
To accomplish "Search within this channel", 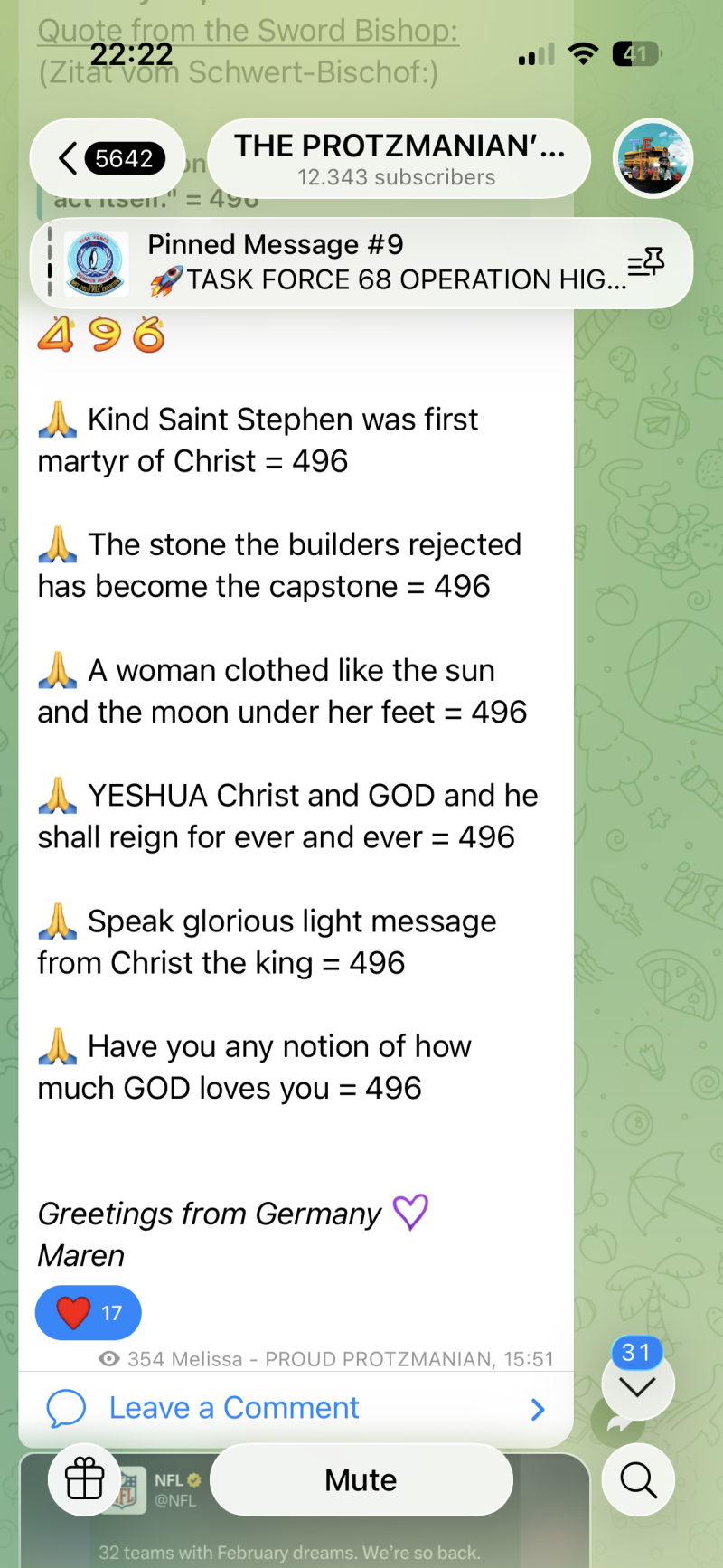I will tap(638, 1480).
